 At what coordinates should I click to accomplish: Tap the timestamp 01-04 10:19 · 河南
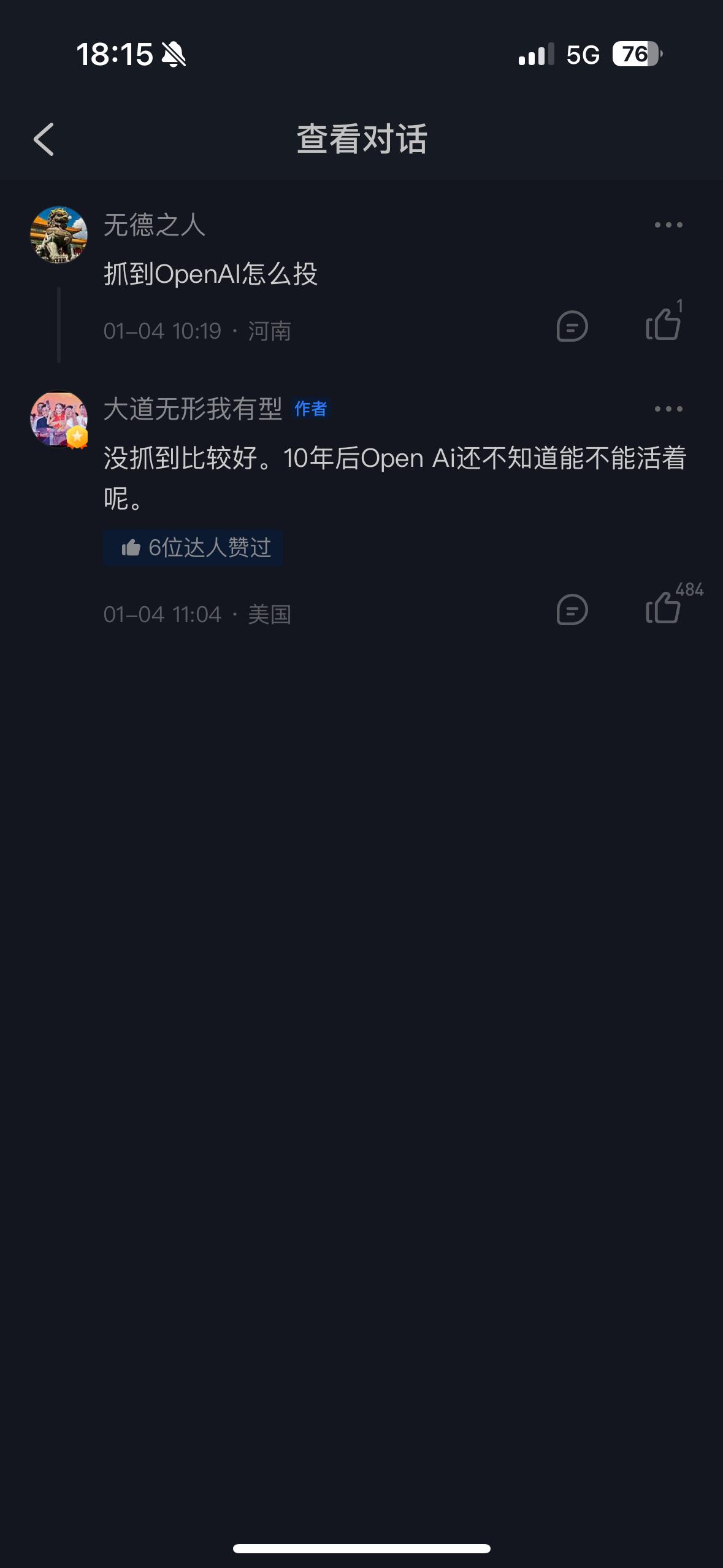point(198,330)
